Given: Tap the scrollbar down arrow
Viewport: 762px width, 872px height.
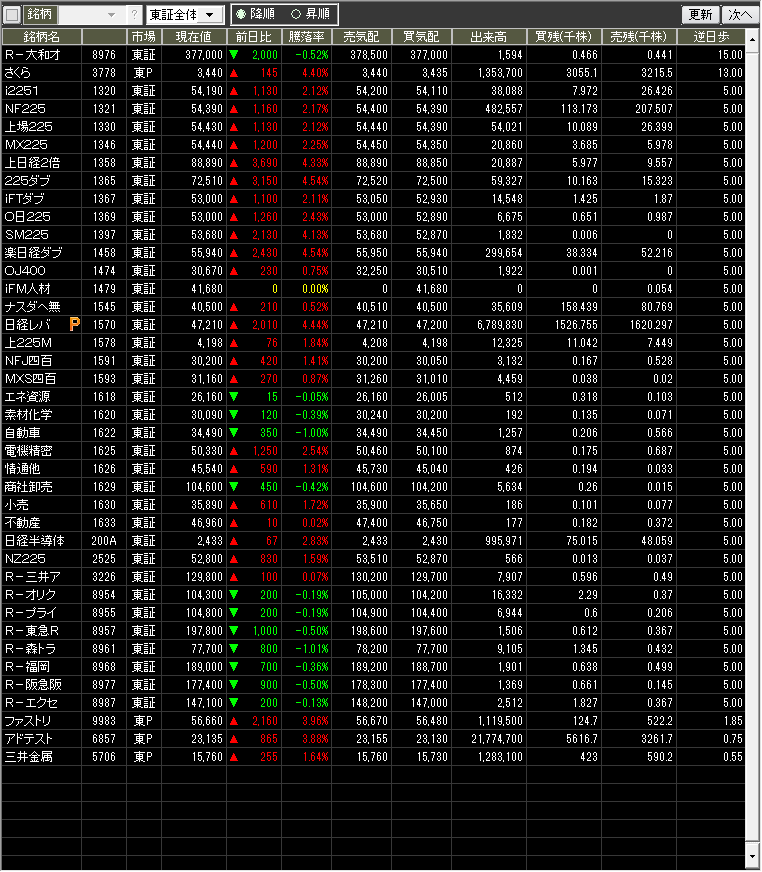Looking at the screenshot, I should (x=753, y=858).
